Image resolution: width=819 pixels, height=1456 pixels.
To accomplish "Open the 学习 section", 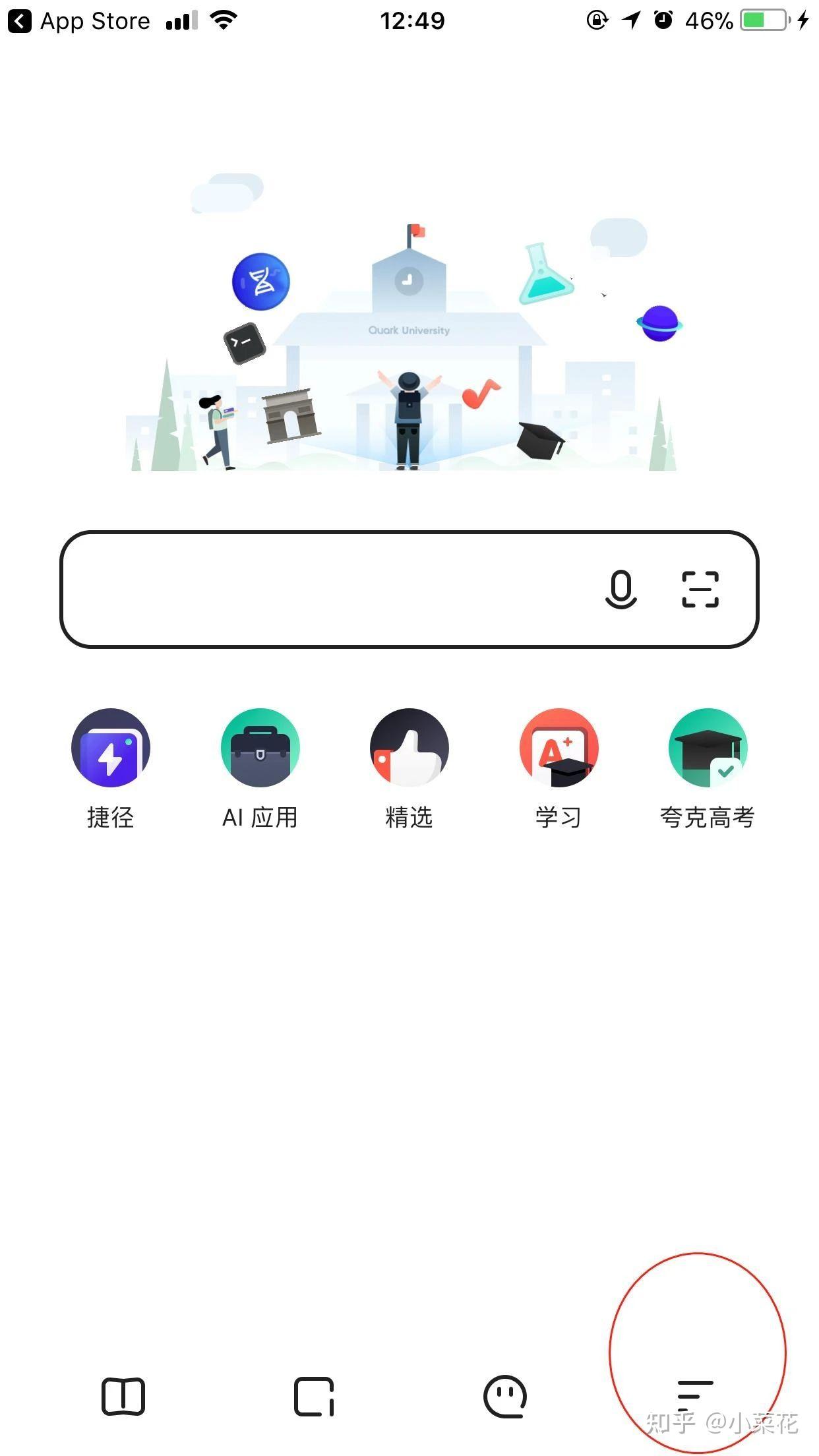I will click(559, 748).
